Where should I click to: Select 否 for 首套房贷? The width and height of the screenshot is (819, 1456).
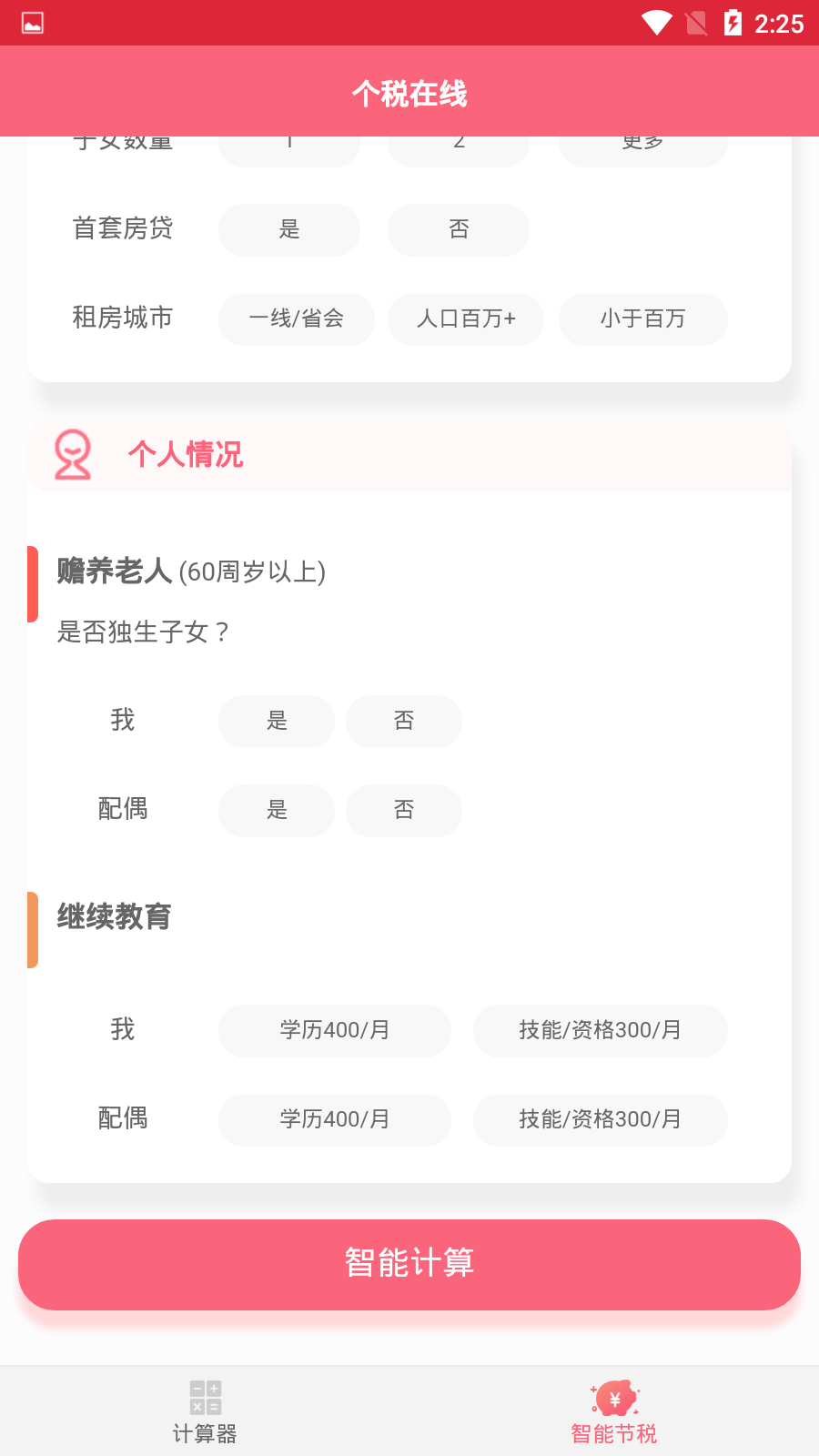(x=458, y=229)
